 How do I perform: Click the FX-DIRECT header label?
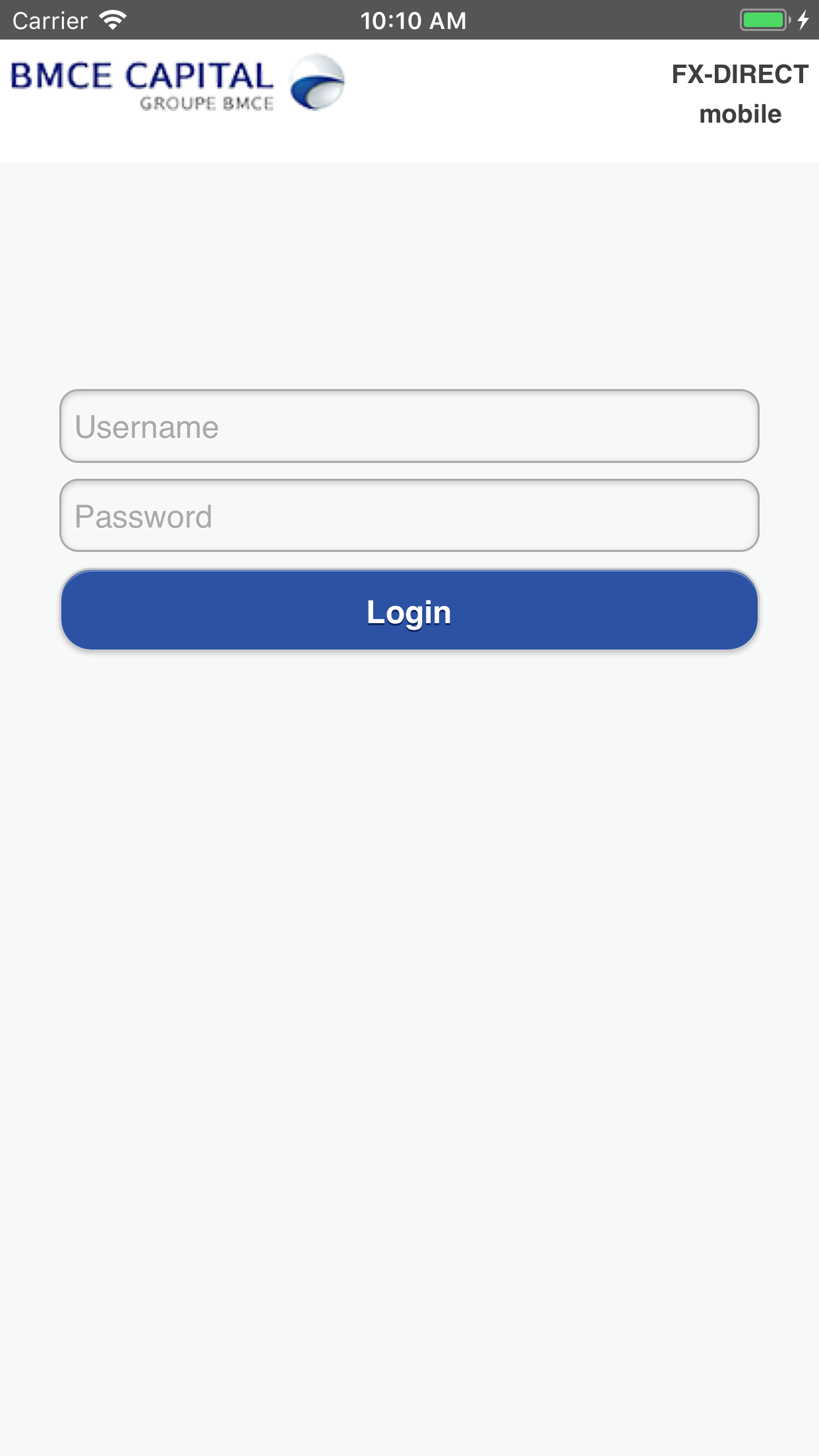click(739, 75)
